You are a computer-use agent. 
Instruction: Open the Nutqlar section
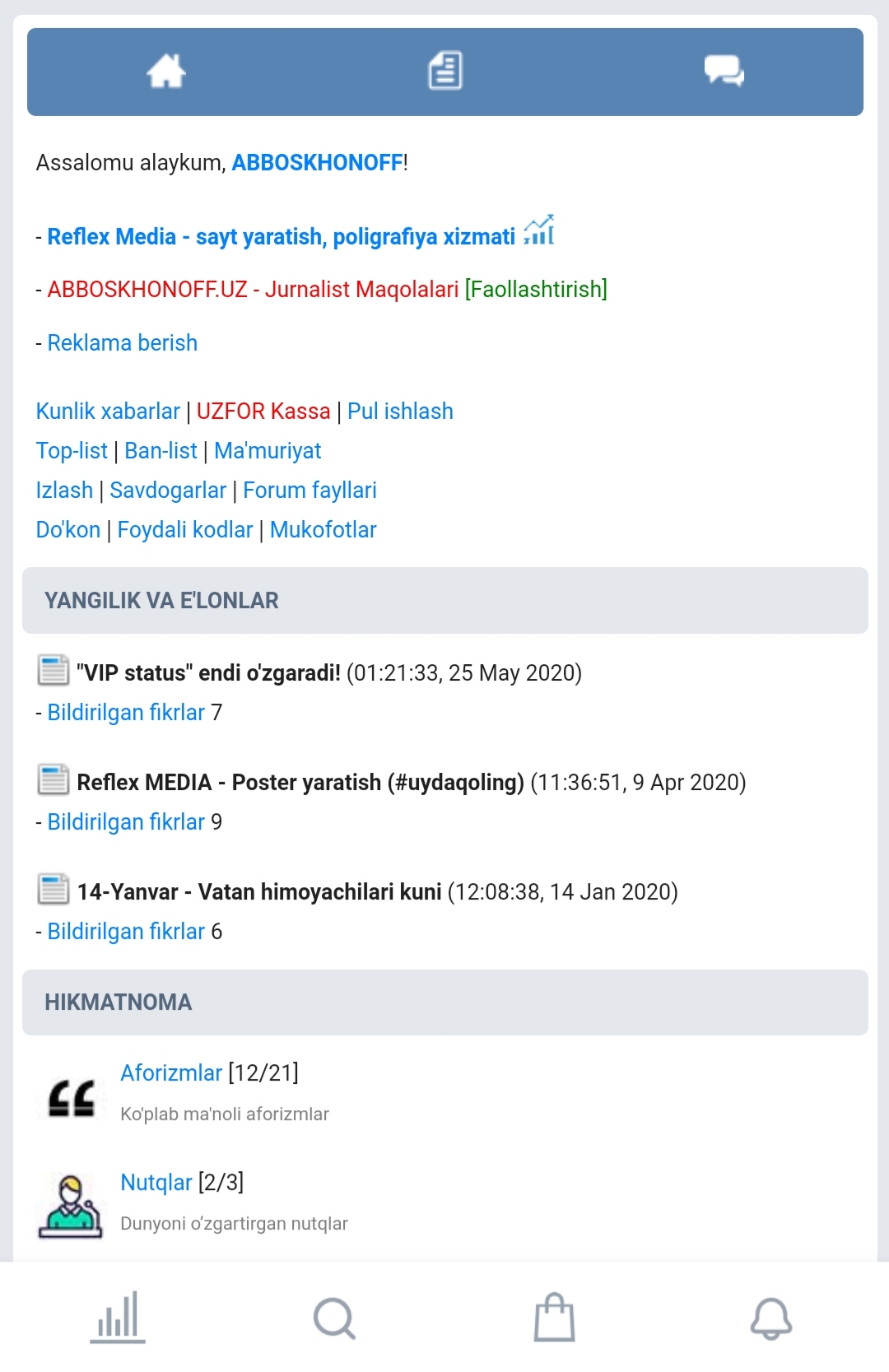point(156,1183)
